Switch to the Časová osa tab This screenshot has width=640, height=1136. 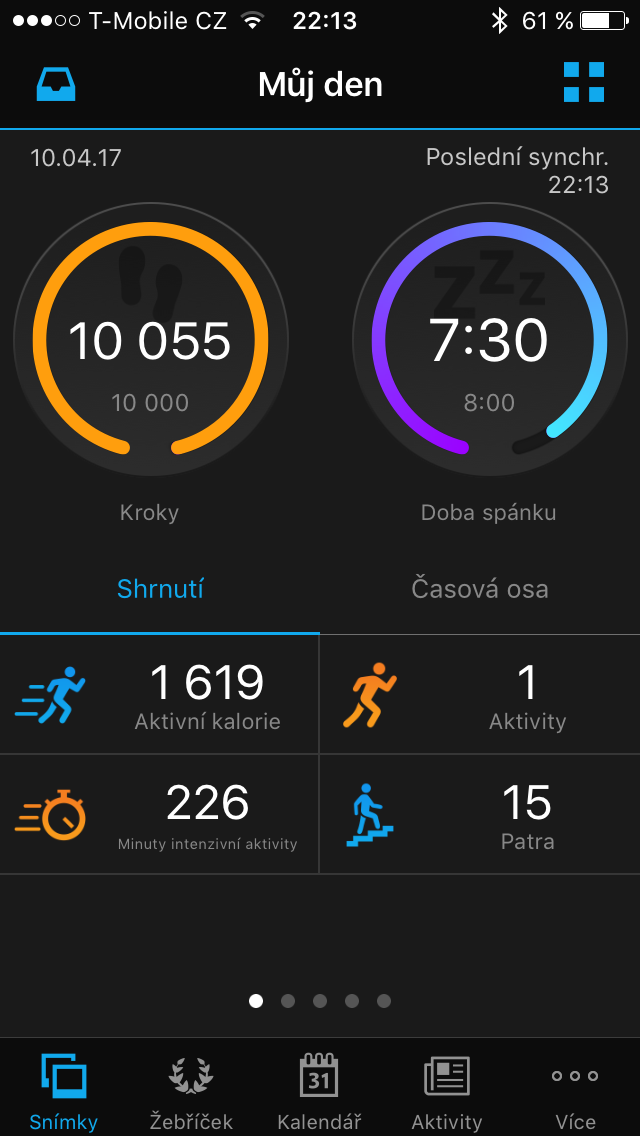point(480,589)
